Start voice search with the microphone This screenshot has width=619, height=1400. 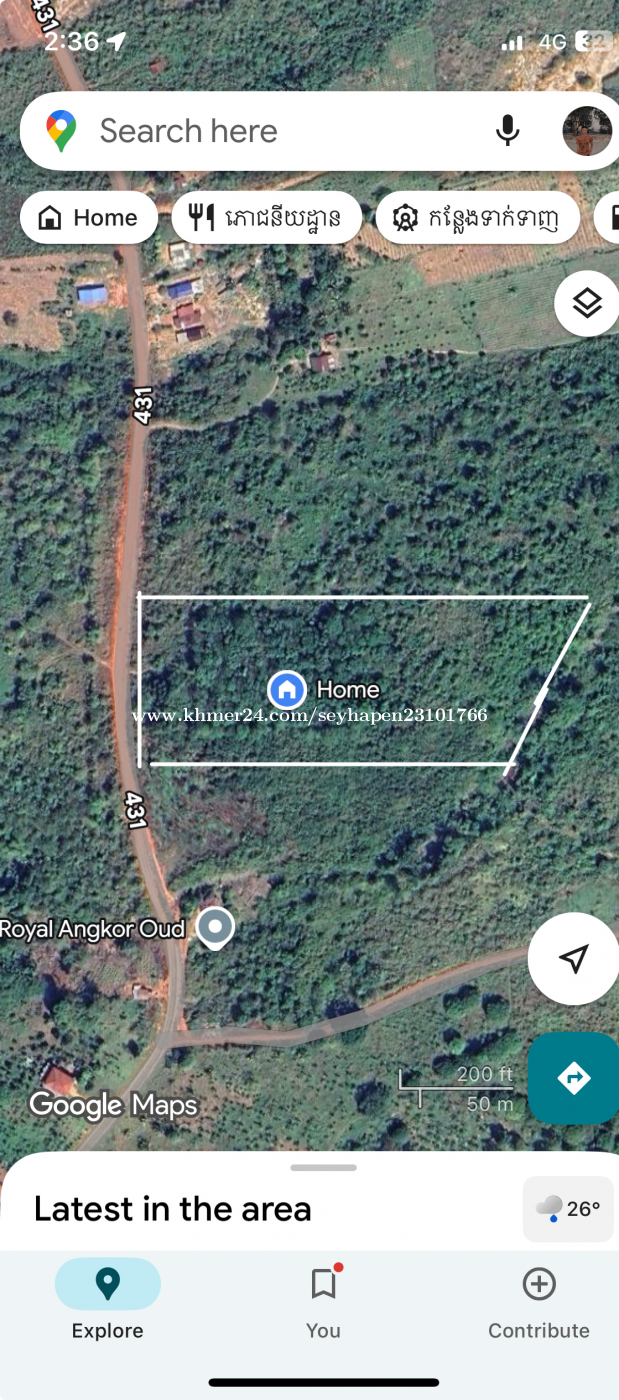[x=508, y=131]
